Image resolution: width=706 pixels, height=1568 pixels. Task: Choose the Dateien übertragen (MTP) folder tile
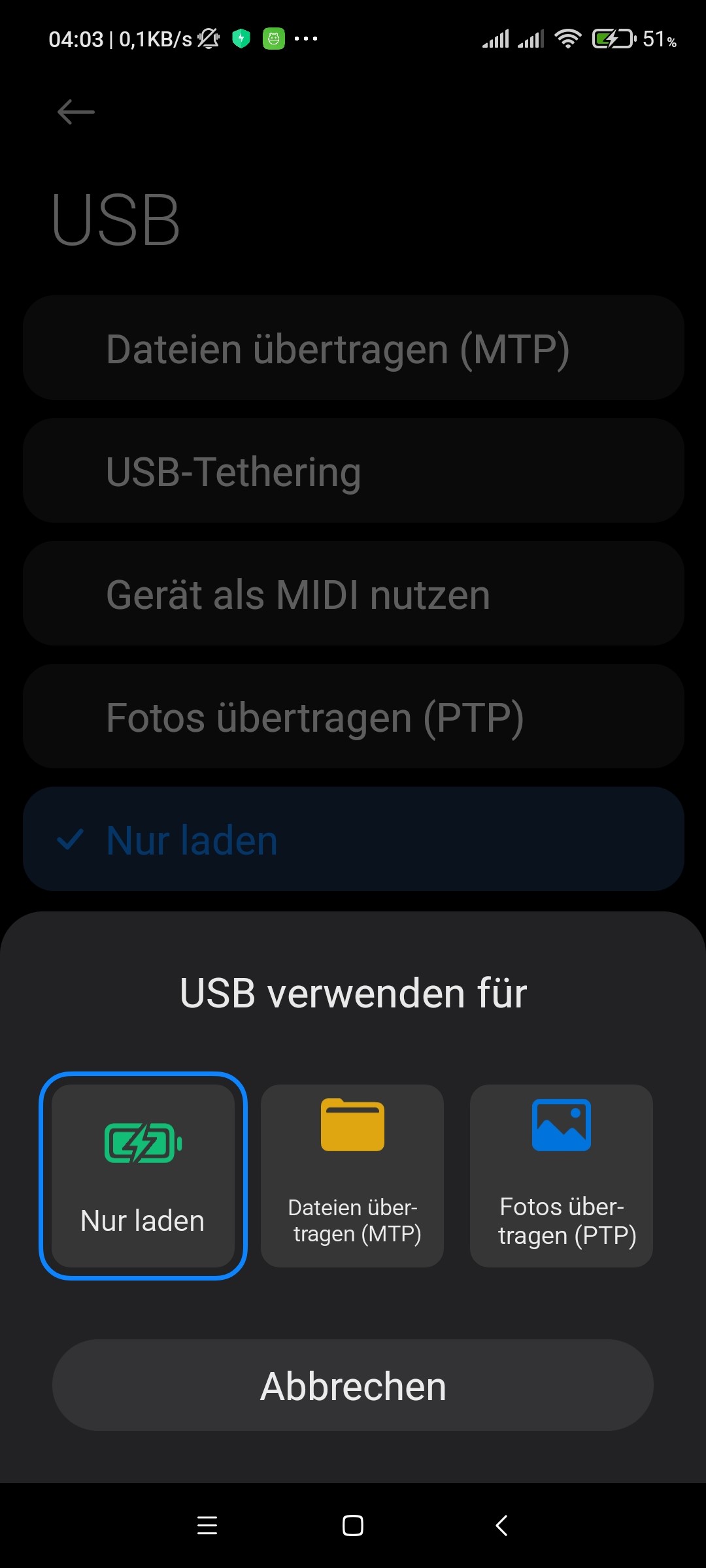[352, 1175]
